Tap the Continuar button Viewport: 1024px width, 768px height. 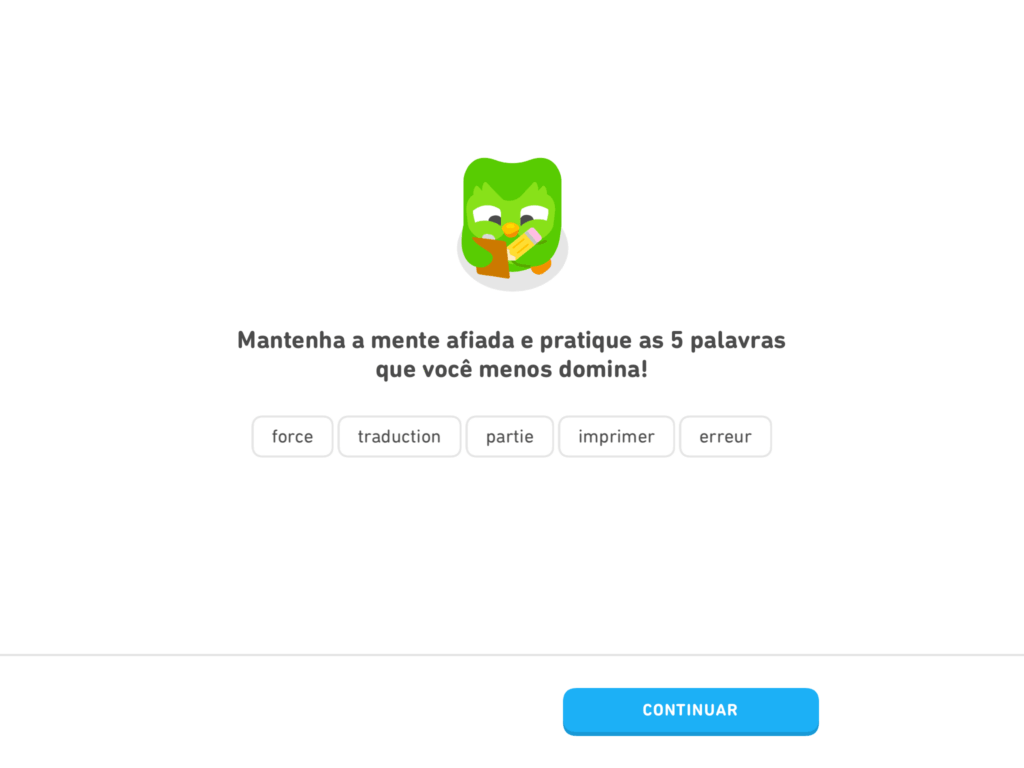pyautogui.click(x=690, y=710)
